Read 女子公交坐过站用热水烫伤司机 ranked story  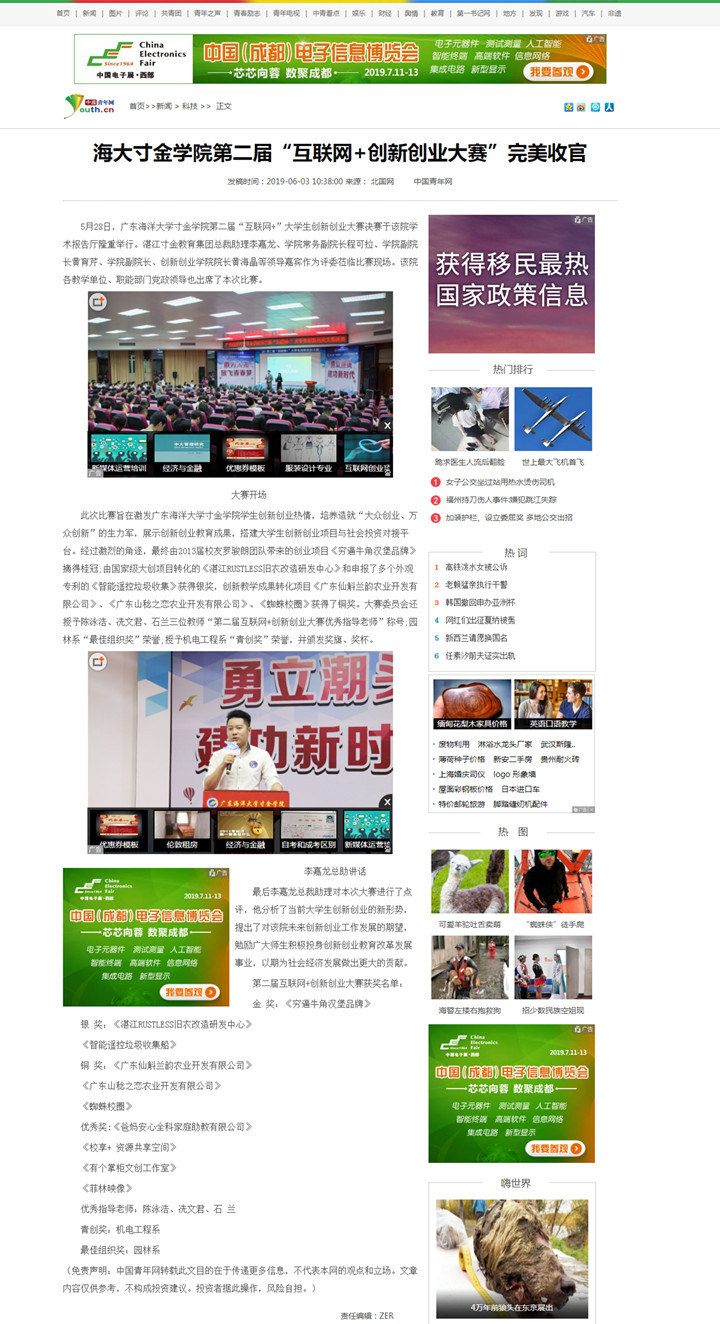click(500, 482)
